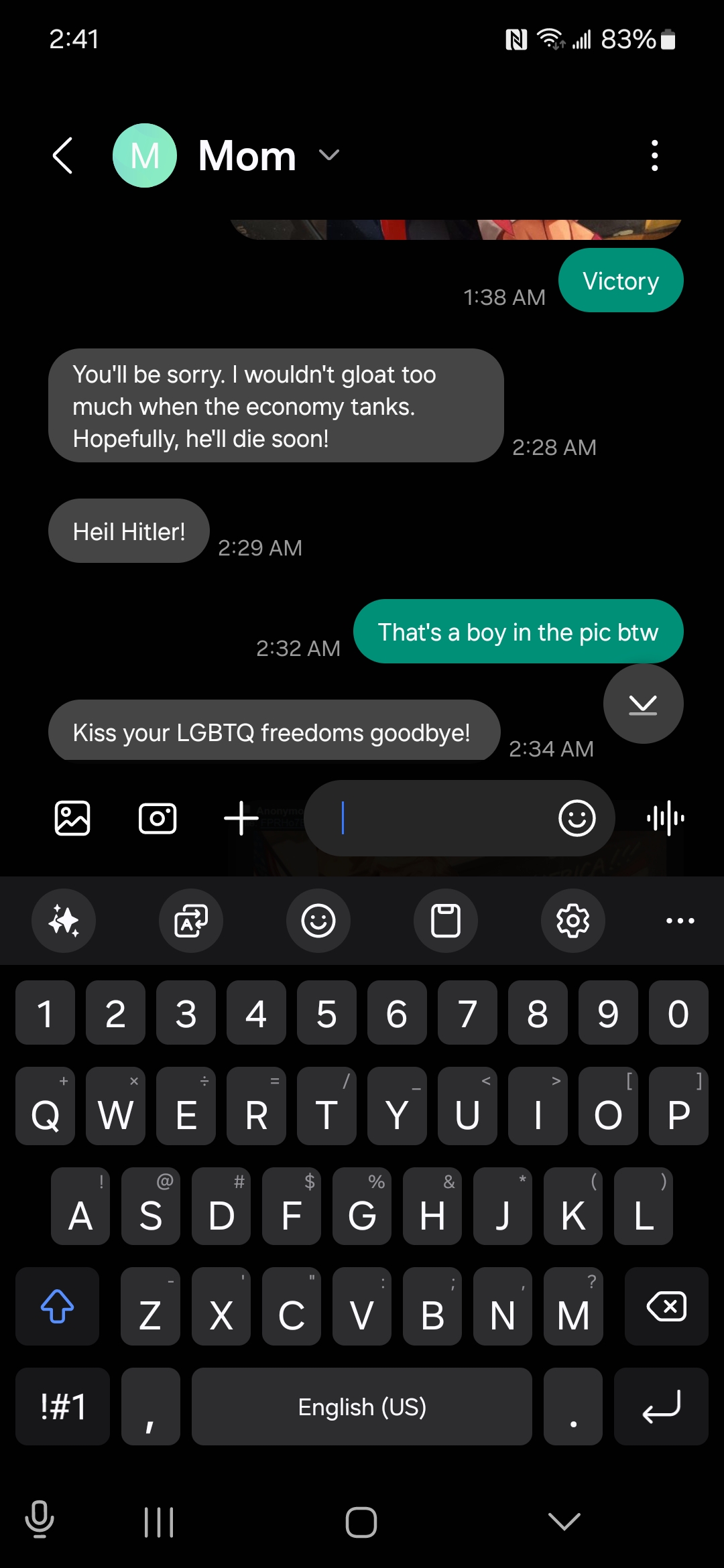Open the keyboard clipboard
The image size is (724, 1568).
coord(446,921)
